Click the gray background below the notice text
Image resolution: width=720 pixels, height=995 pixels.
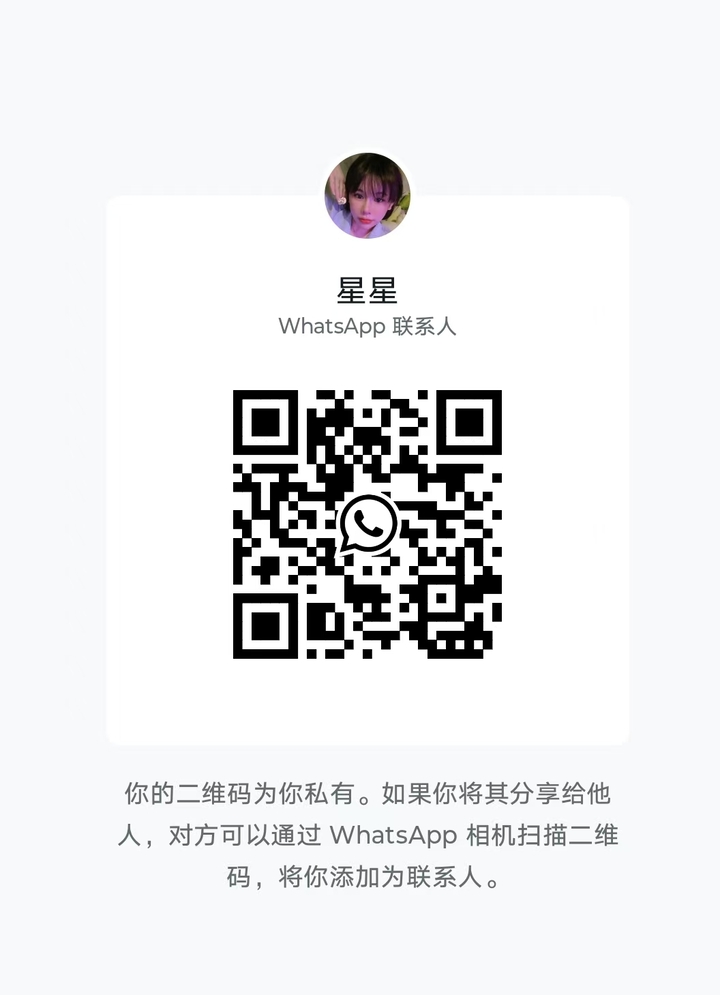coord(360,950)
